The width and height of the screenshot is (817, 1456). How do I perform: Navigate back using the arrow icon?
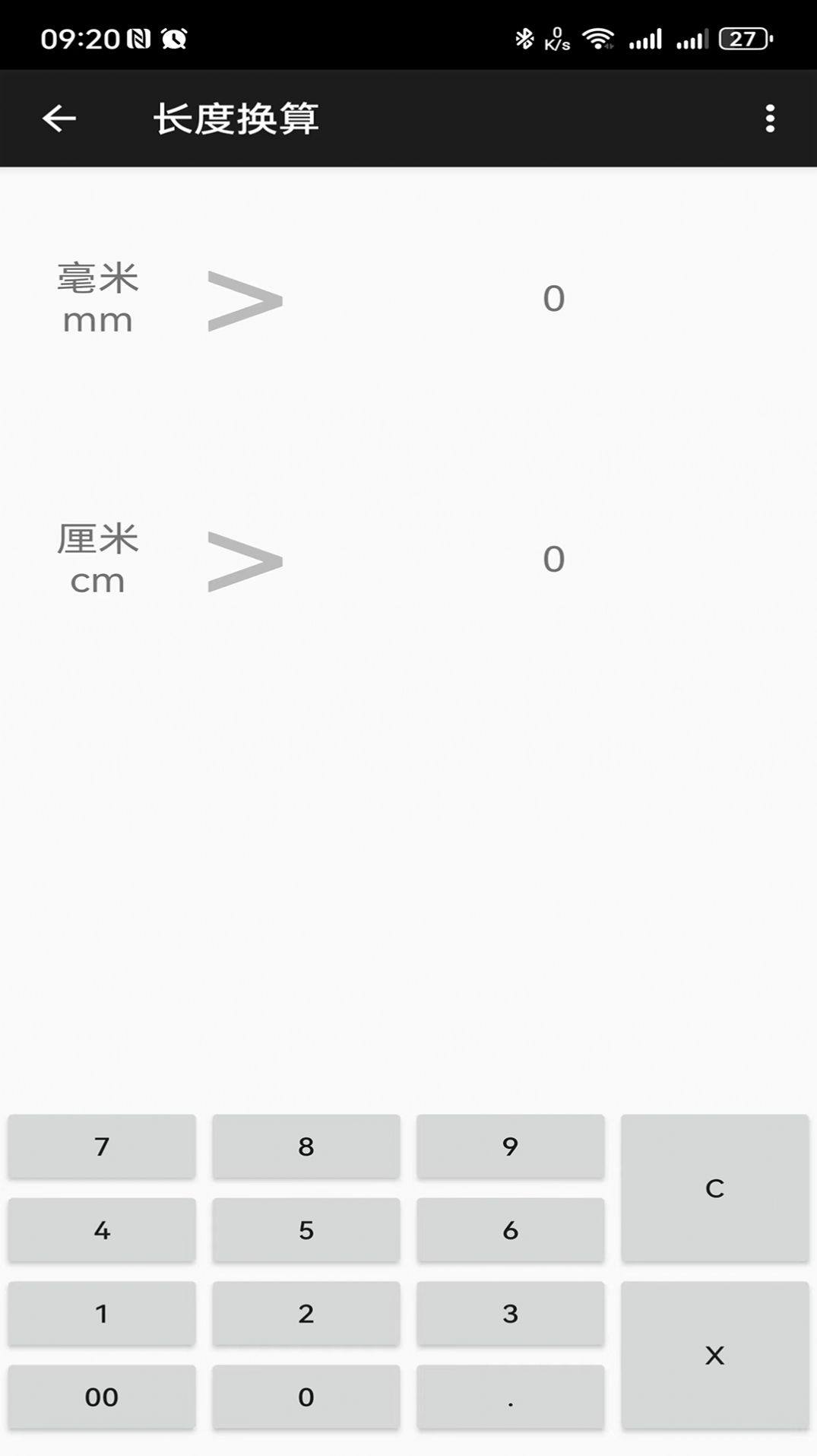[x=59, y=119]
